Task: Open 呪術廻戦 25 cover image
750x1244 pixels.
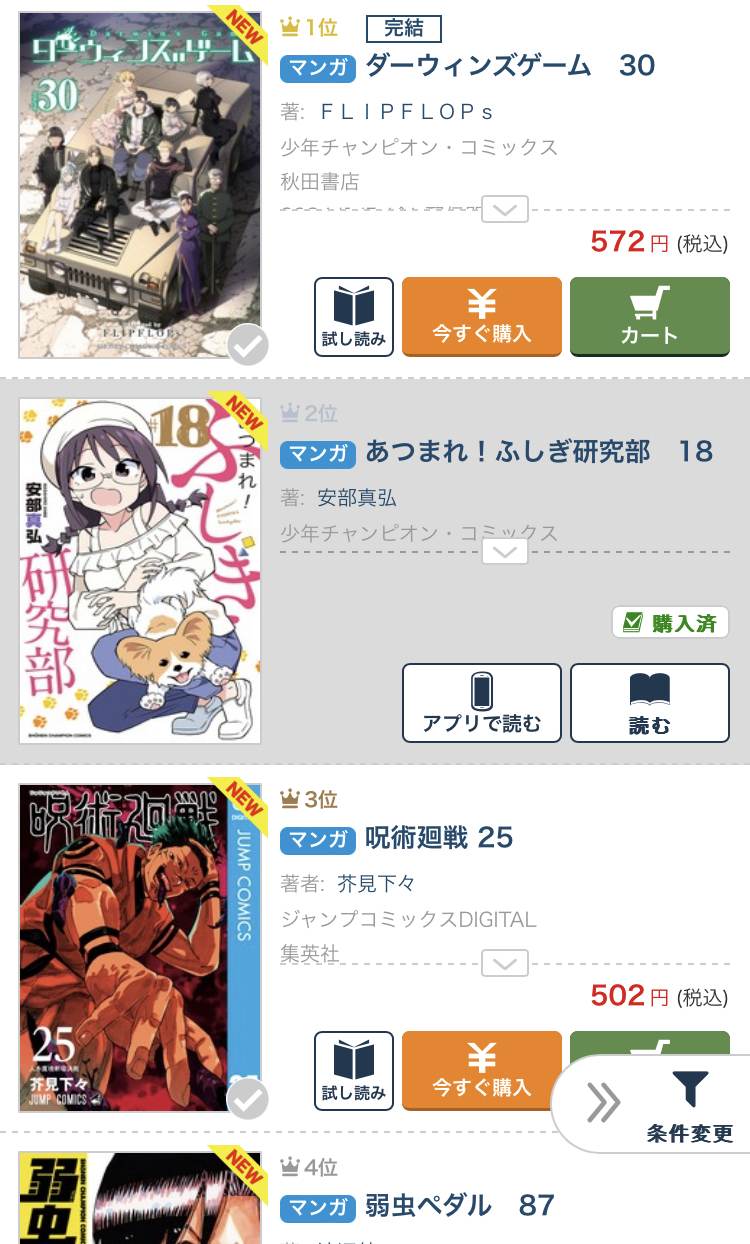Action: [140, 947]
